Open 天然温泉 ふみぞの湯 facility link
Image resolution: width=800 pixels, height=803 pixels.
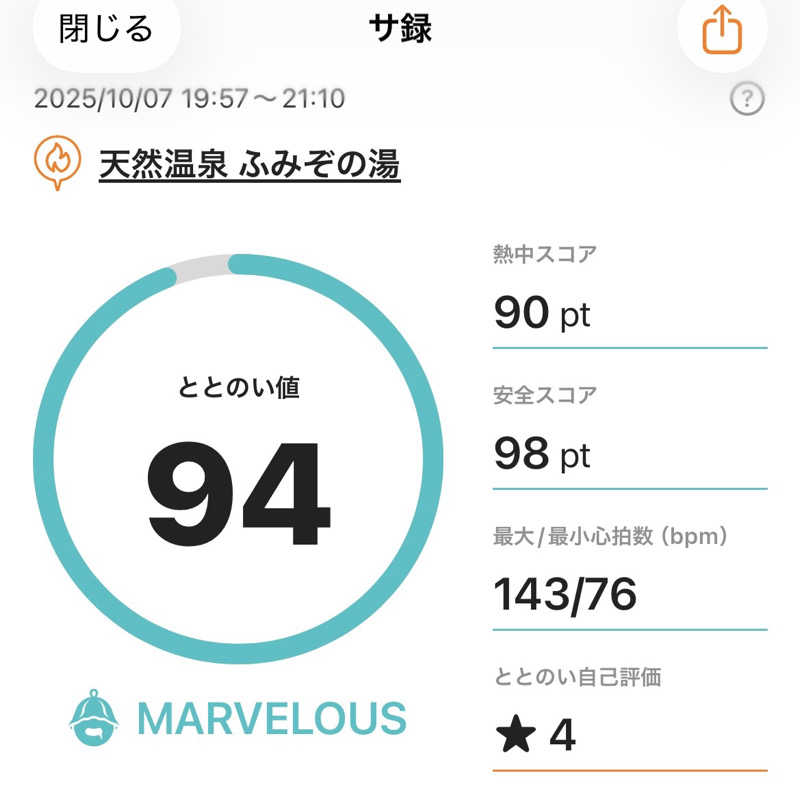249,163
